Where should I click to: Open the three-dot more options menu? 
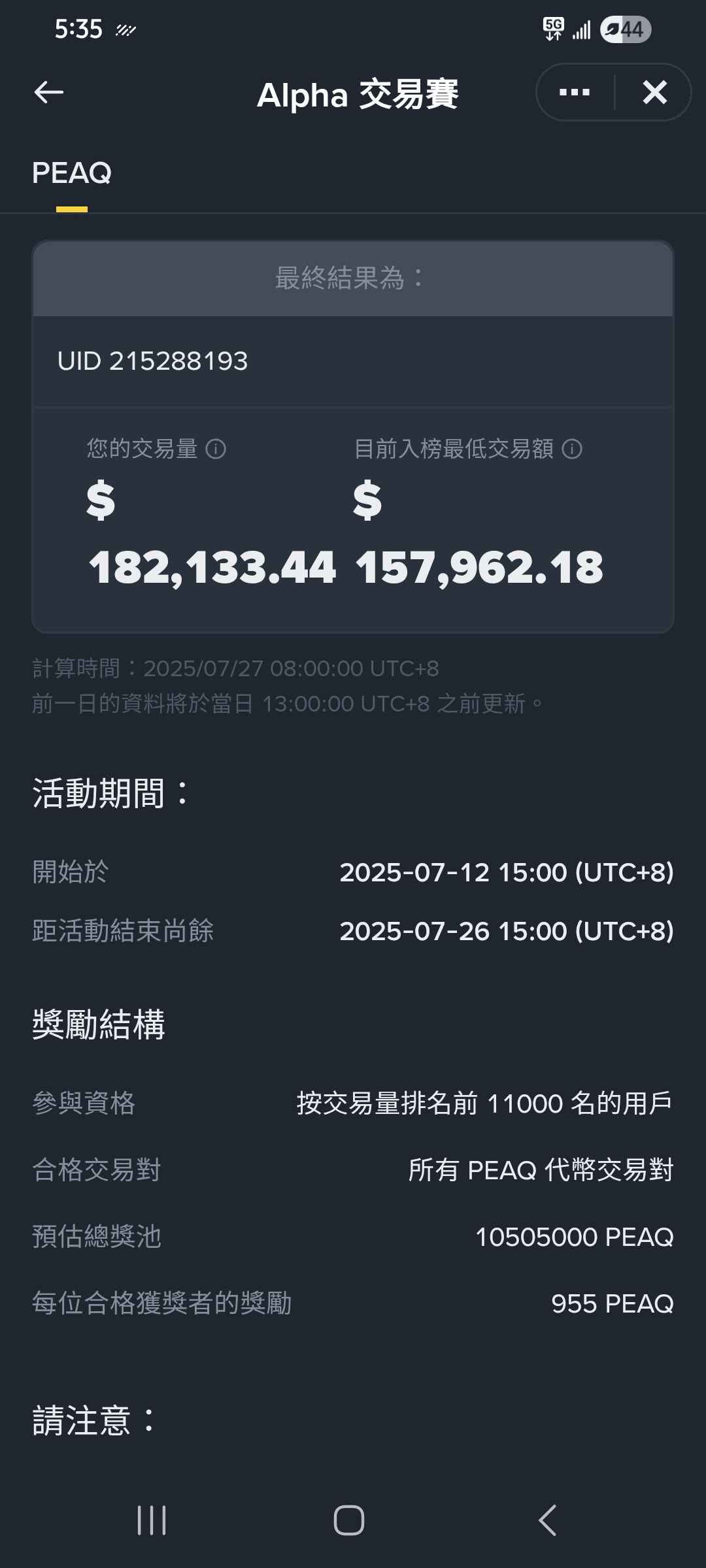(575, 93)
